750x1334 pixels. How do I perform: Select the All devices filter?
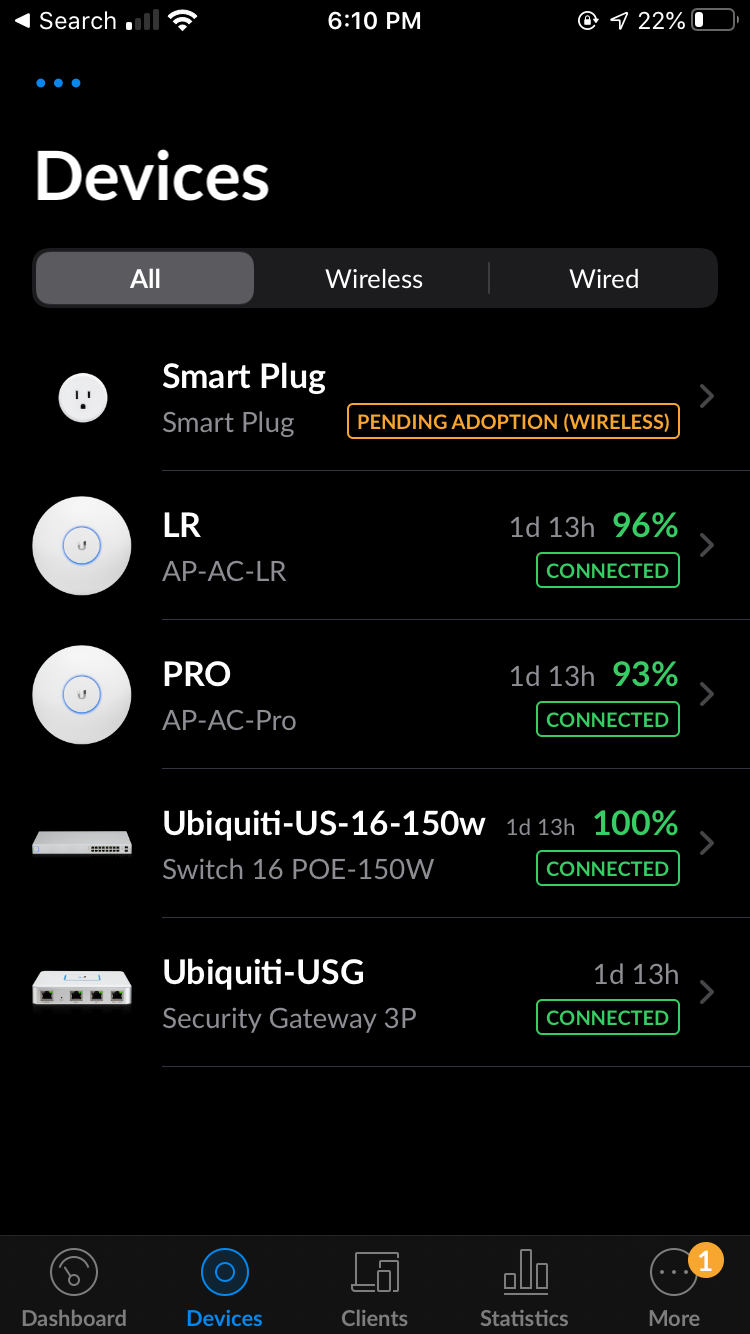pos(145,279)
